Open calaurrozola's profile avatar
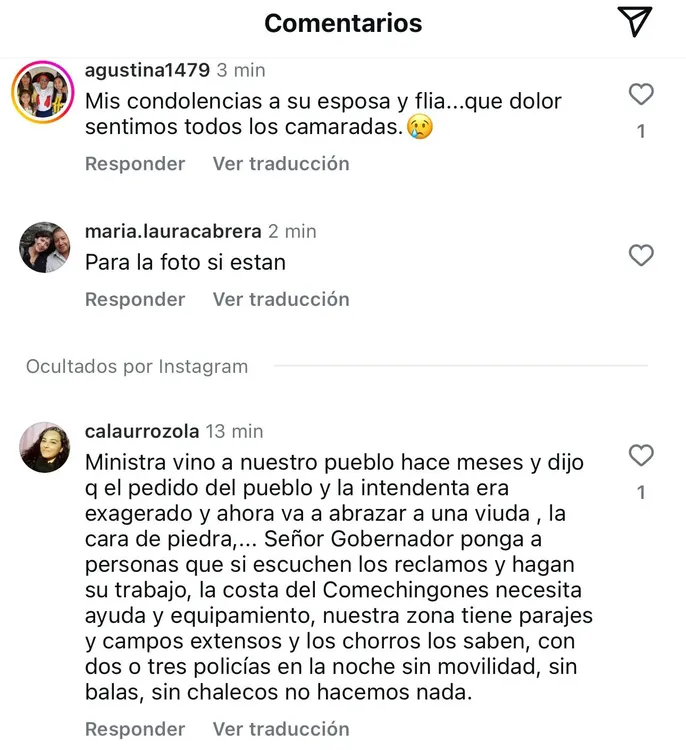This screenshot has height=750, width=686. tap(44, 447)
